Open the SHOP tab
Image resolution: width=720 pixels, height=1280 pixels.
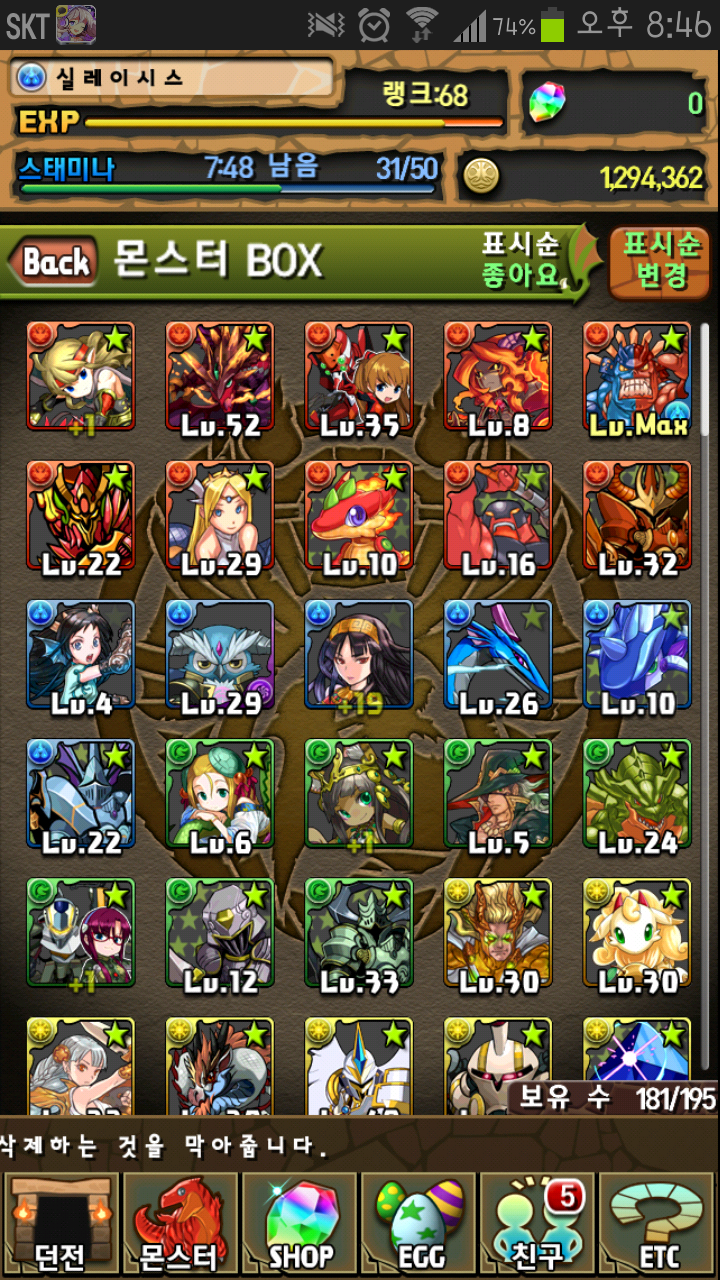click(300, 1225)
